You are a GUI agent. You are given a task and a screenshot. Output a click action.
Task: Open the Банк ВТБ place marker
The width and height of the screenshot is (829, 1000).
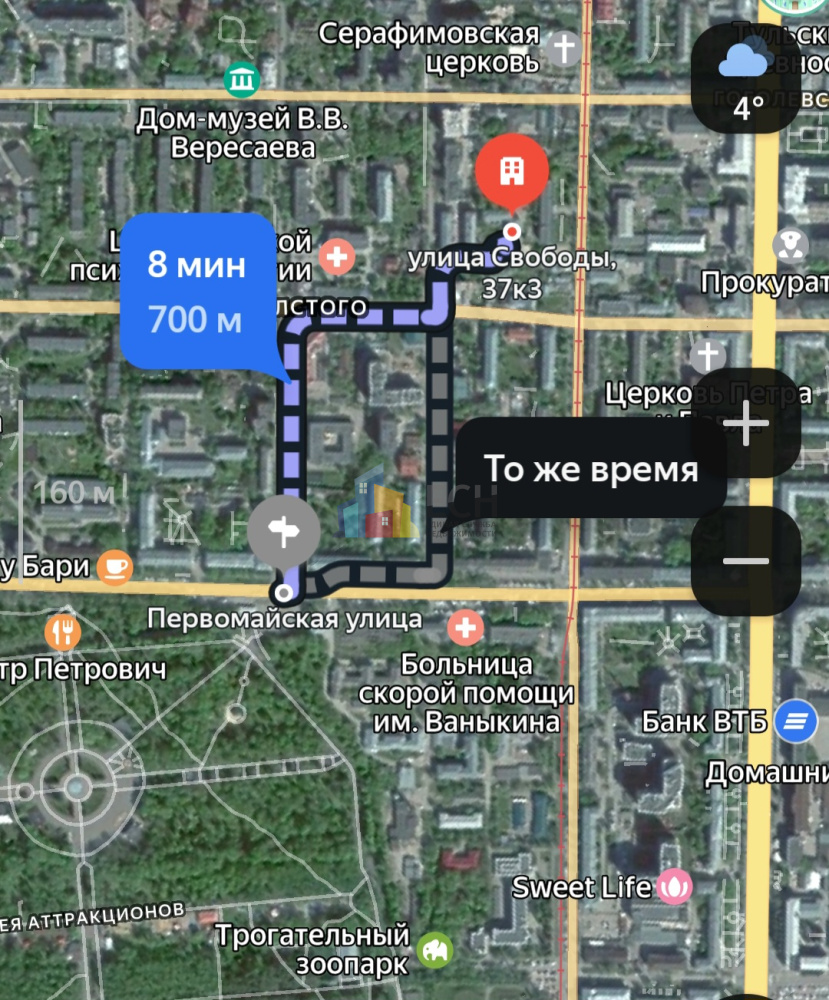pos(796,718)
